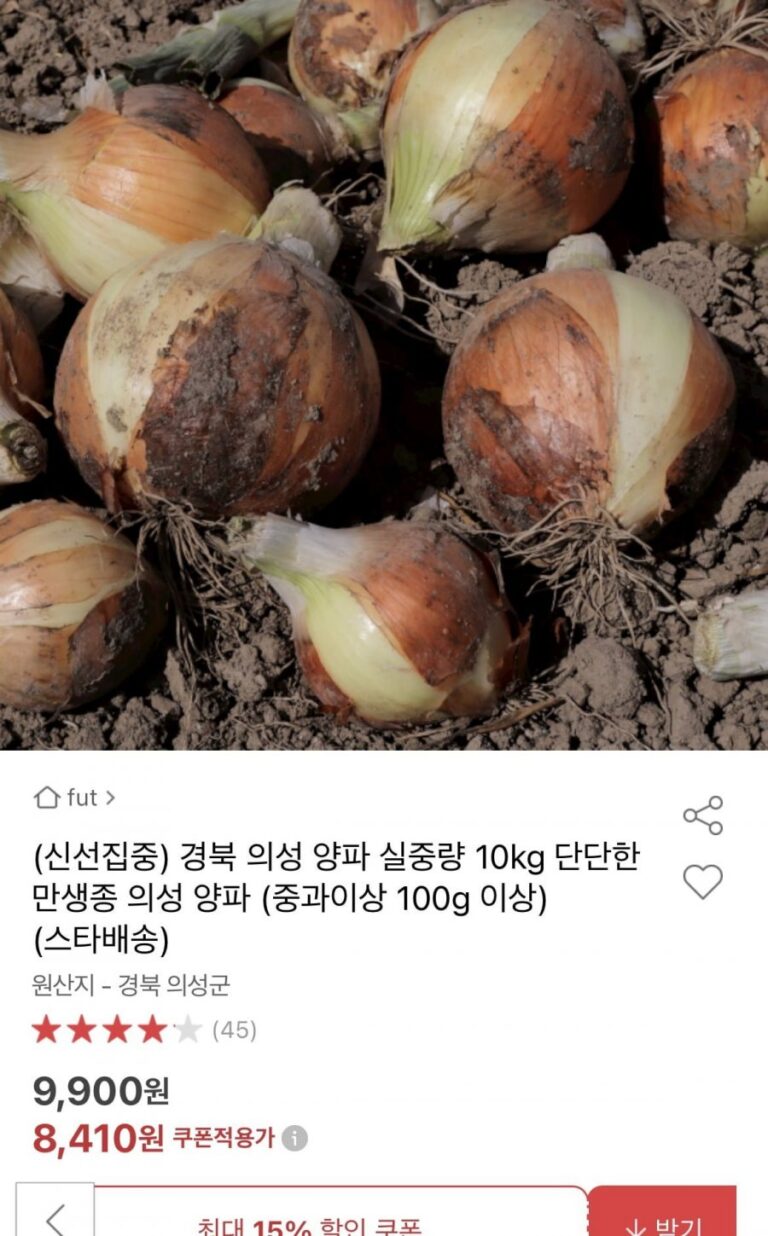Screen dimensions: 768x1236
Task: Download the 15% discount coupon with 받기
Action: (x=663, y=1221)
